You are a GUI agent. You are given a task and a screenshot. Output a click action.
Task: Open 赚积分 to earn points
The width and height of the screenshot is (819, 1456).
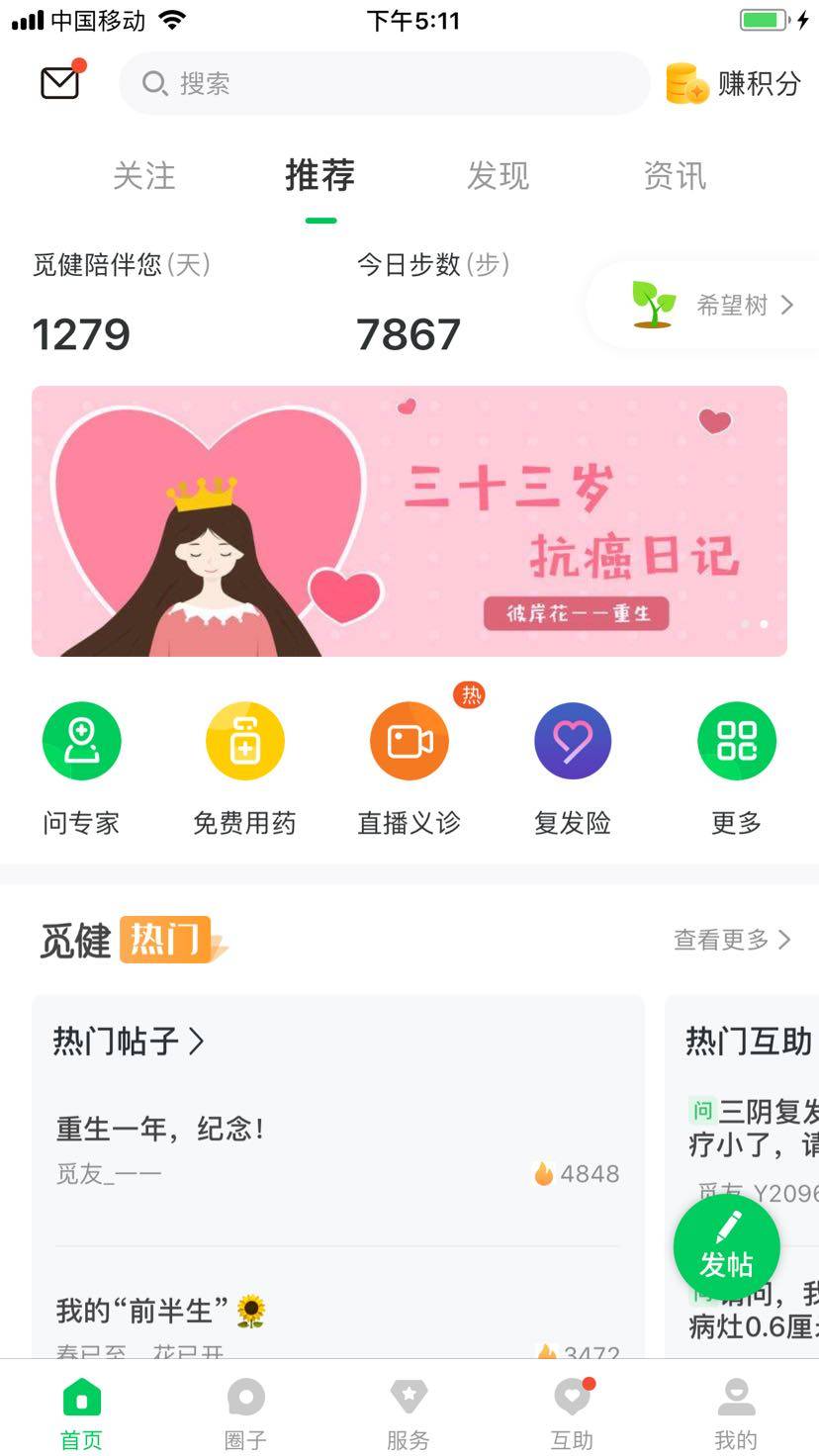pos(733,84)
